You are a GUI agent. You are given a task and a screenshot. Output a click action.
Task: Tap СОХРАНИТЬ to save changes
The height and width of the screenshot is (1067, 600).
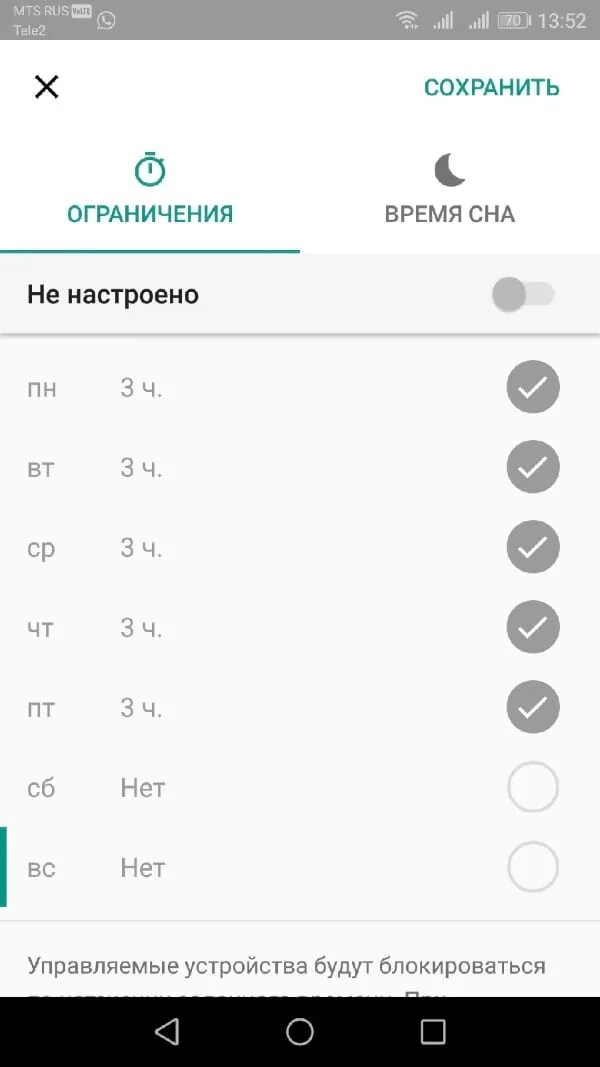[491, 88]
